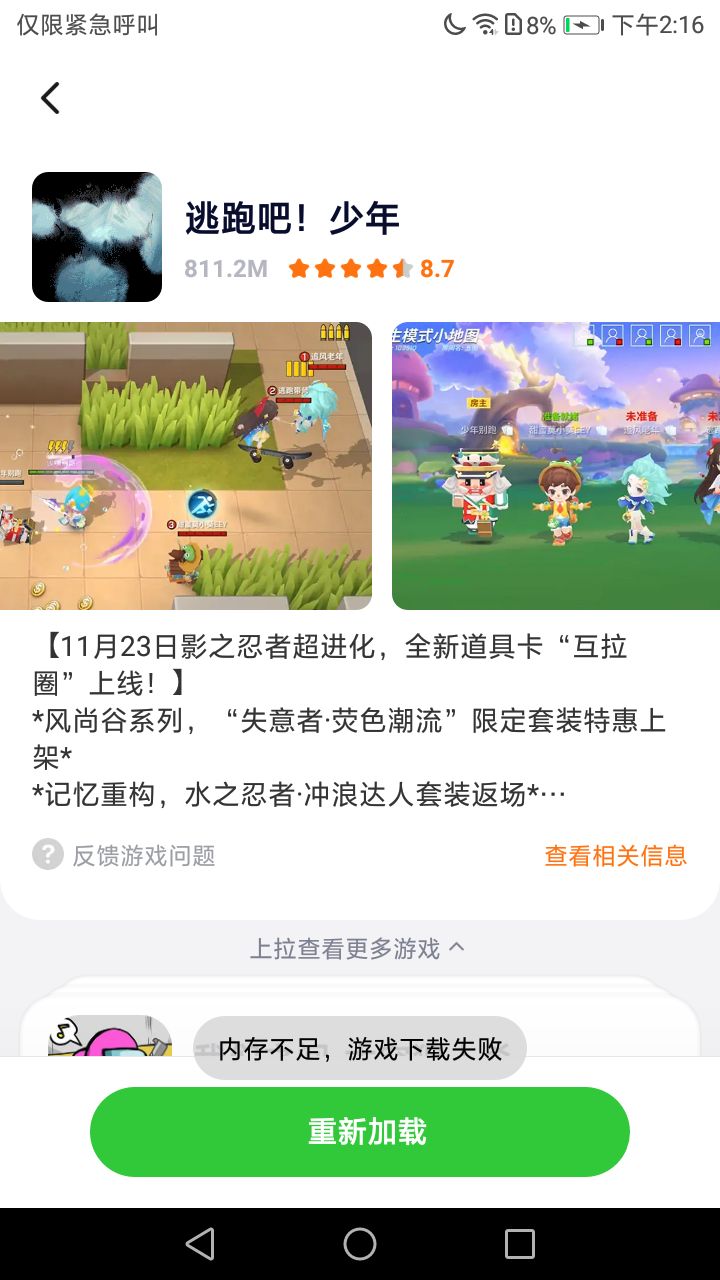Viewport: 720px width, 1280px height.
Task: Open 查看相关信息 link
Action: click(x=615, y=856)
